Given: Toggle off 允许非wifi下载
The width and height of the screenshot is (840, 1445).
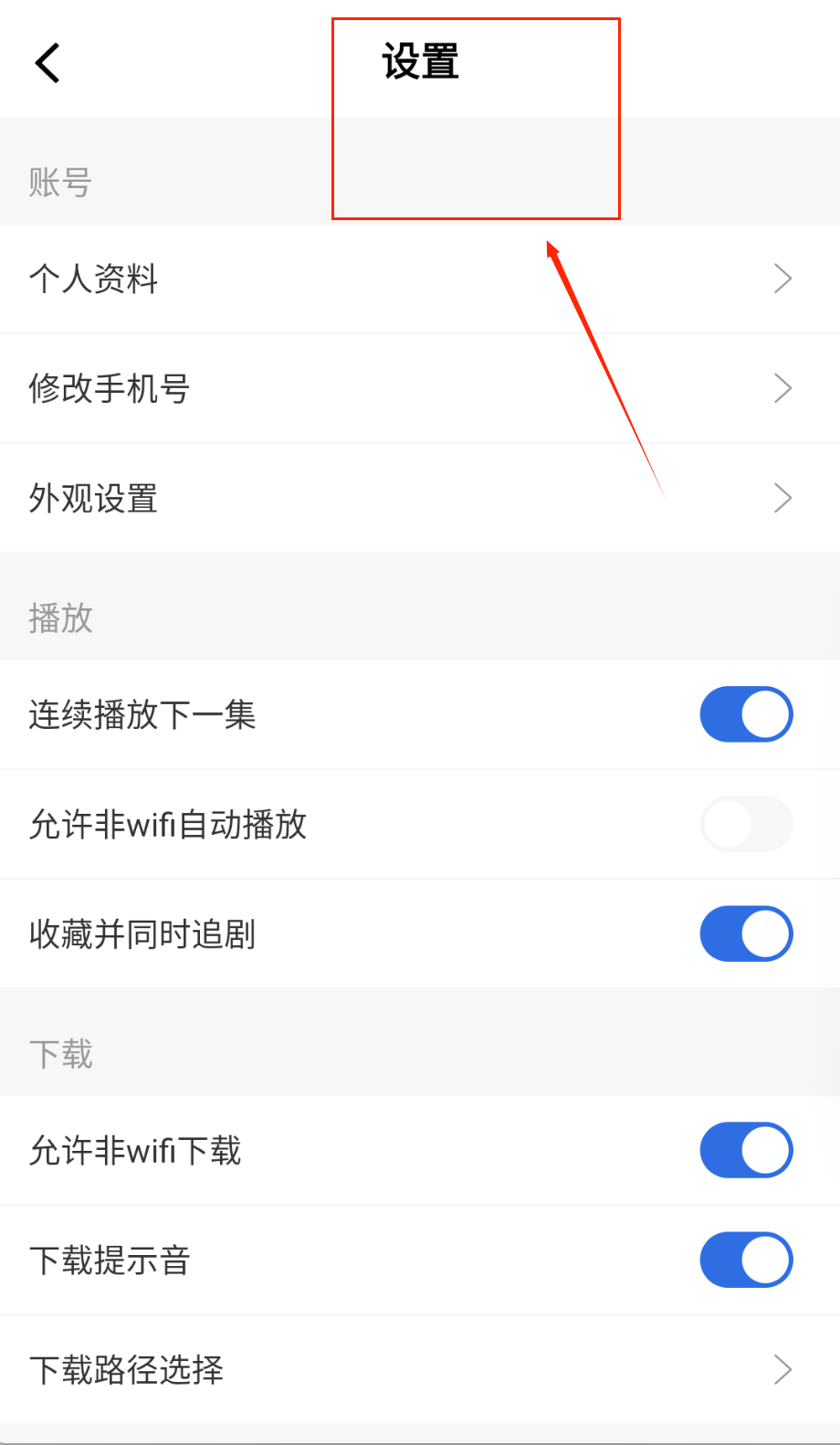Looking at the screenshot, I should [x=746, y=1150].
